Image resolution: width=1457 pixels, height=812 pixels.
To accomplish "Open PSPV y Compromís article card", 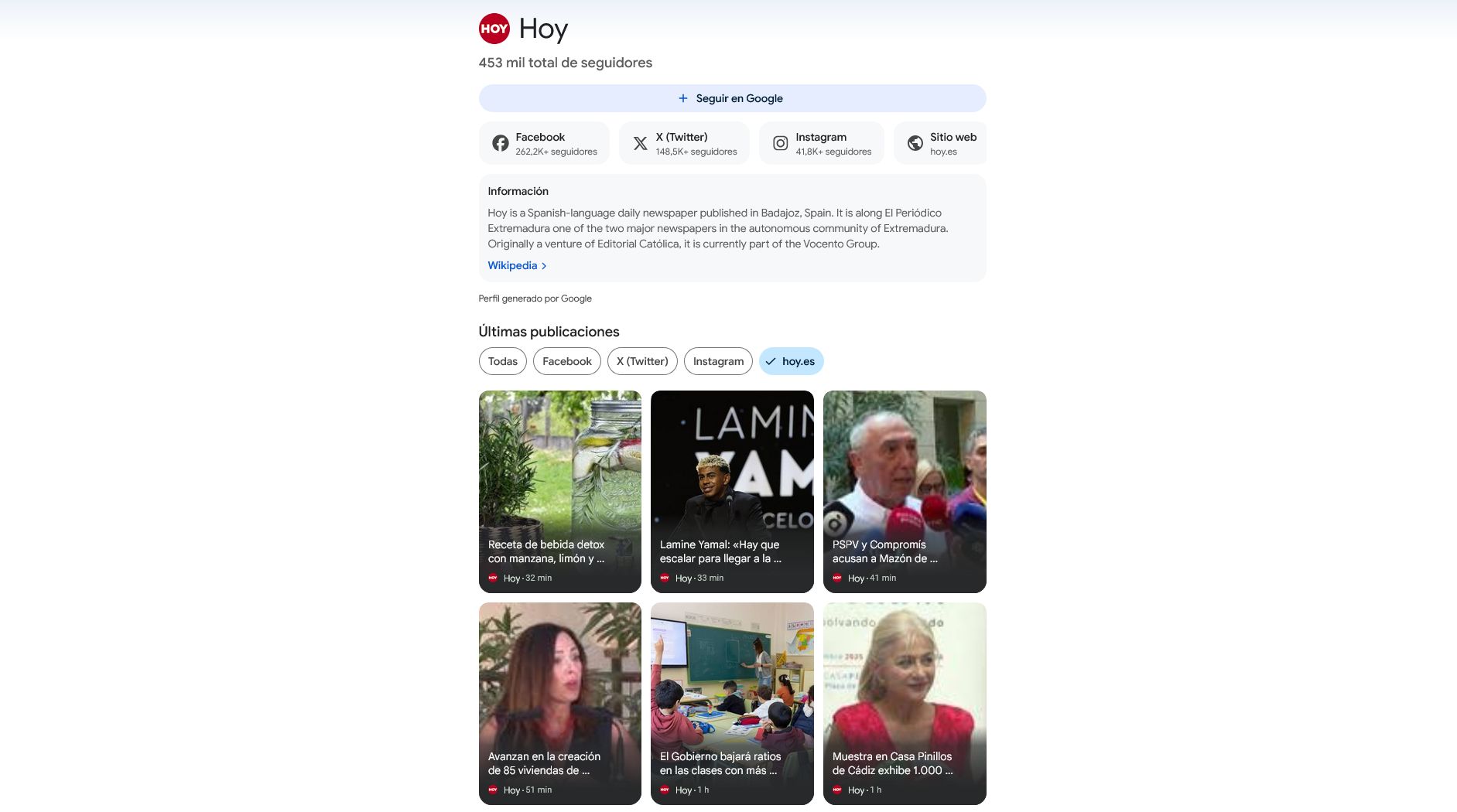I will tap(904, 491).
